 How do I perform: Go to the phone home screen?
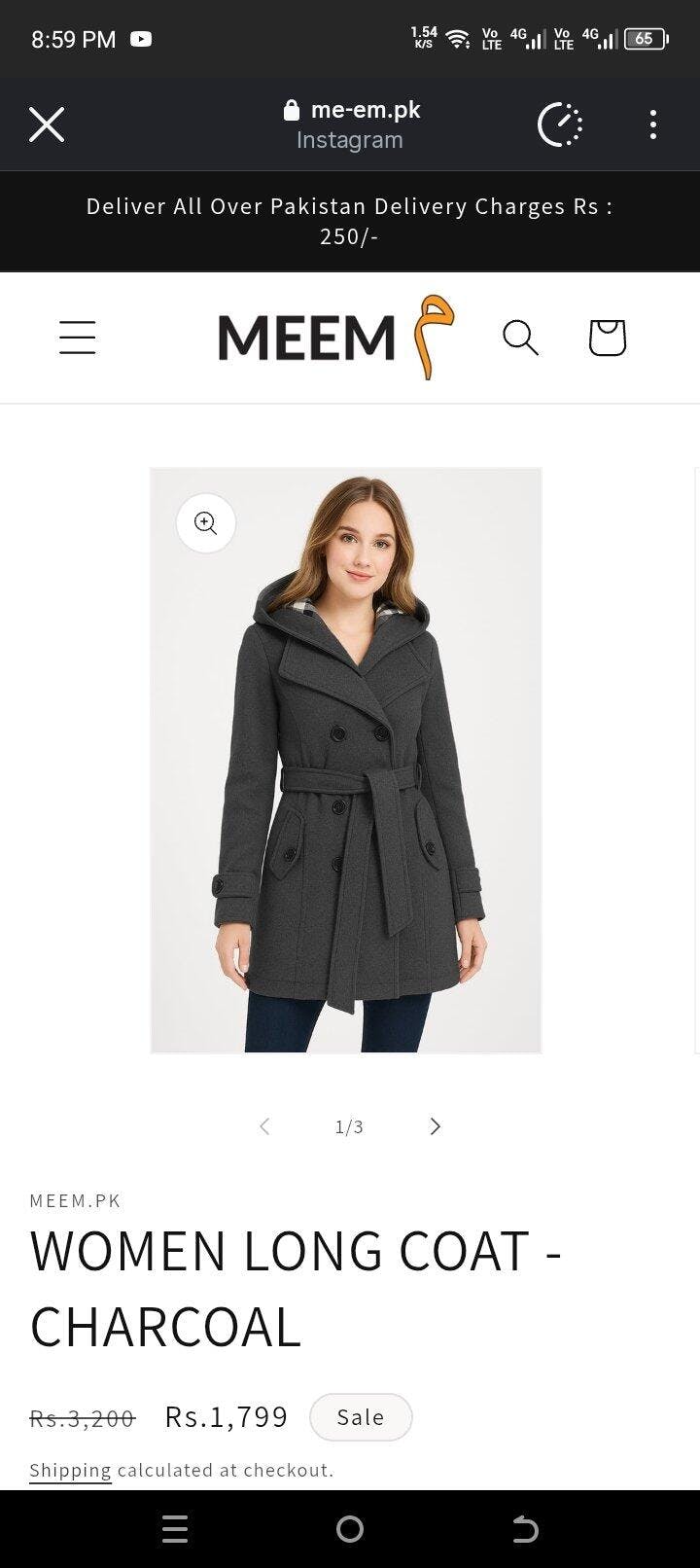click(x=350, y=1529)
